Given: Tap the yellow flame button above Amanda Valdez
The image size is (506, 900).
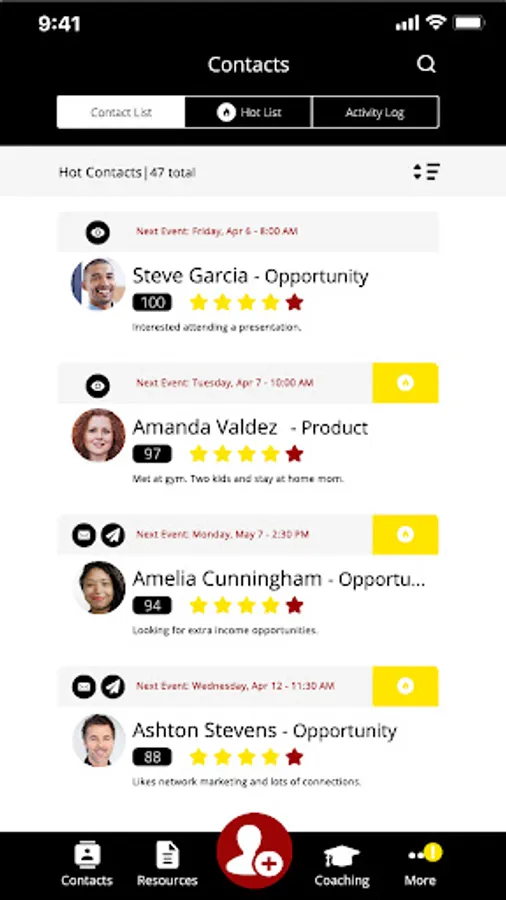Looking at the screenshot, I should (x=405, y=383).
